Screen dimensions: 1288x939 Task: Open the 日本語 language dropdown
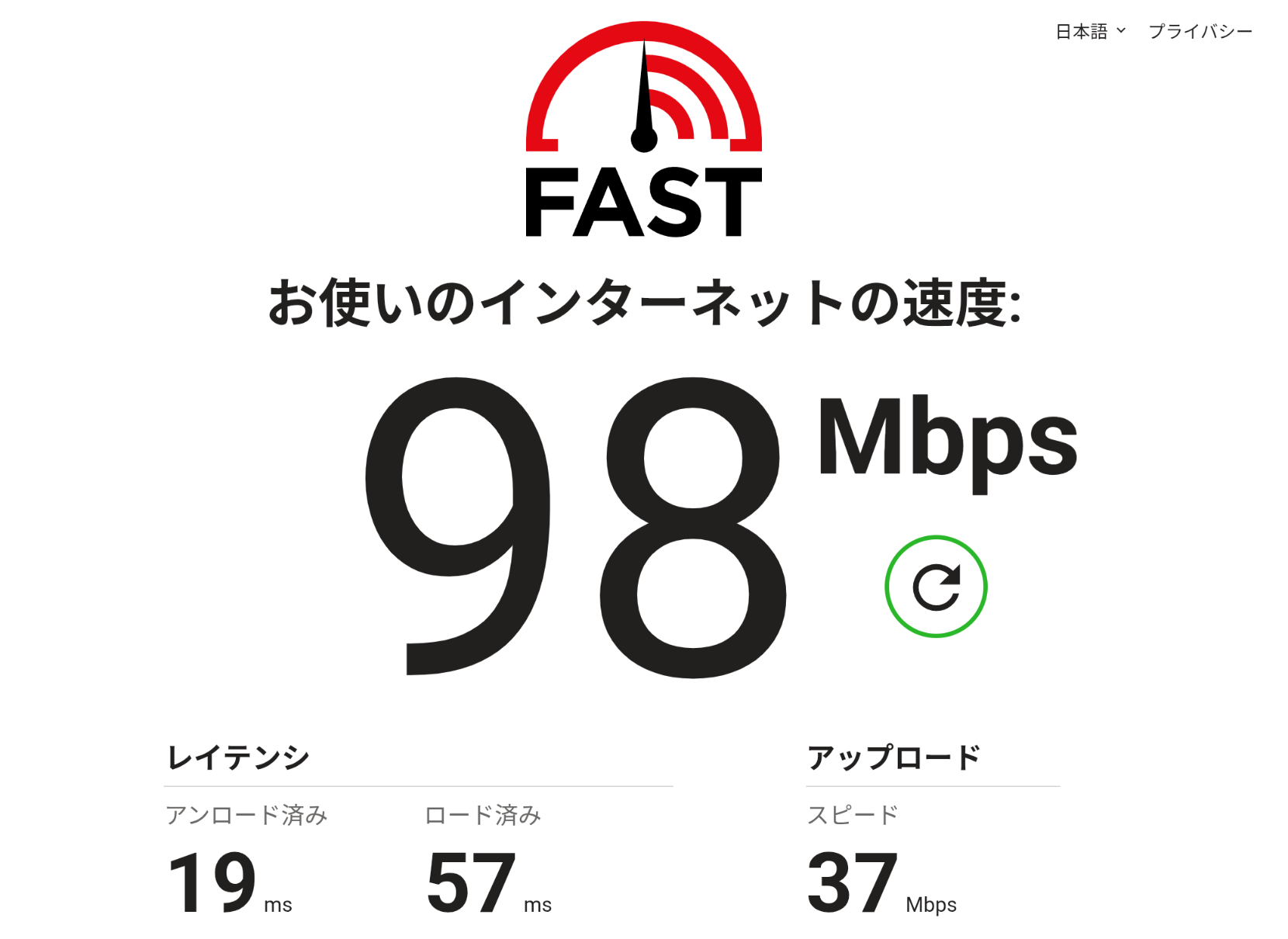point(1090,31)
